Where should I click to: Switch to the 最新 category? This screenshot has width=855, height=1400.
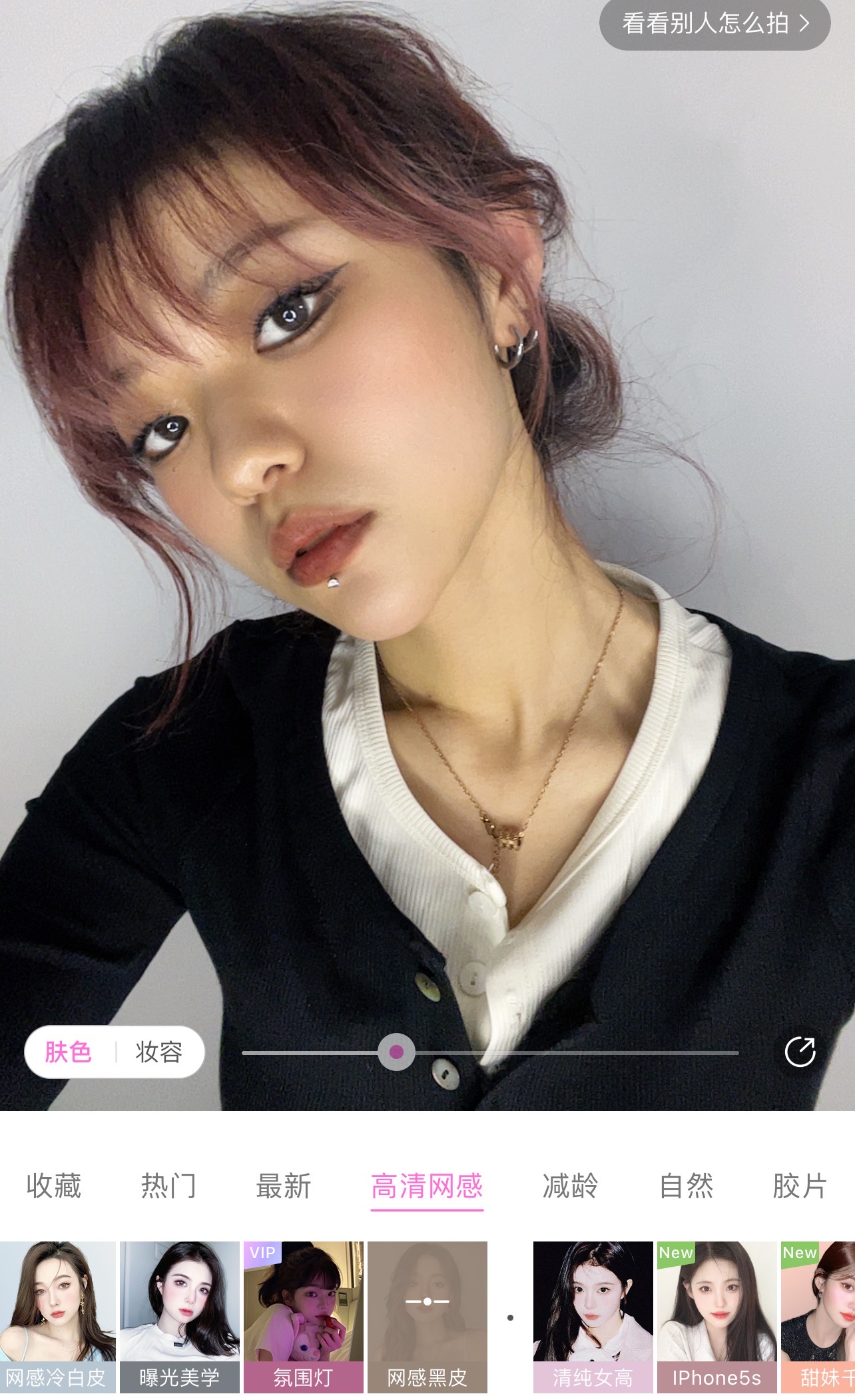pyautogui.click(x=284, y=1186)
